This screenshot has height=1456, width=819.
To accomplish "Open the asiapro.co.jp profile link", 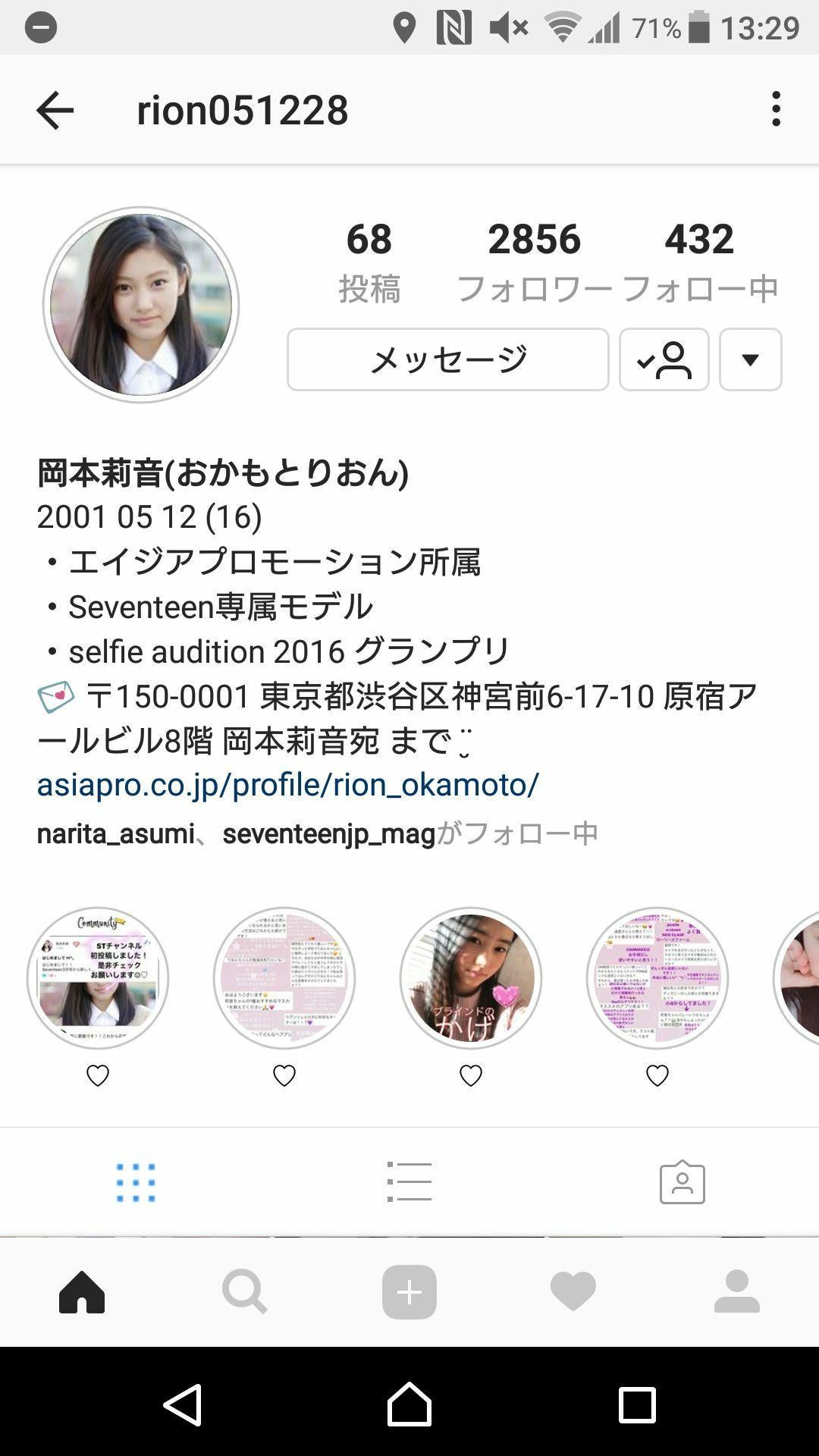I will [288, 784].
